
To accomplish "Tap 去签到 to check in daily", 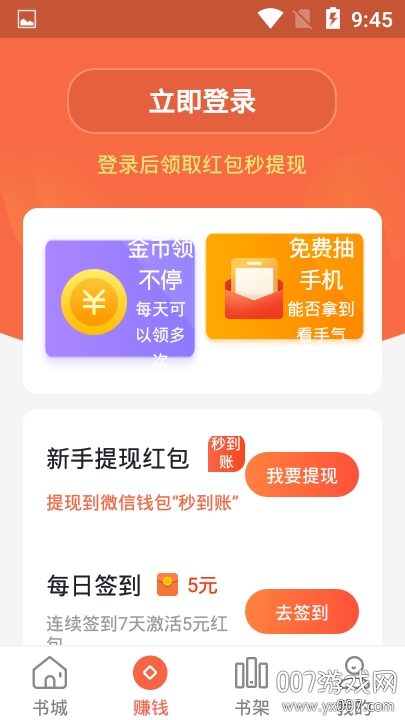I will 302,612.
